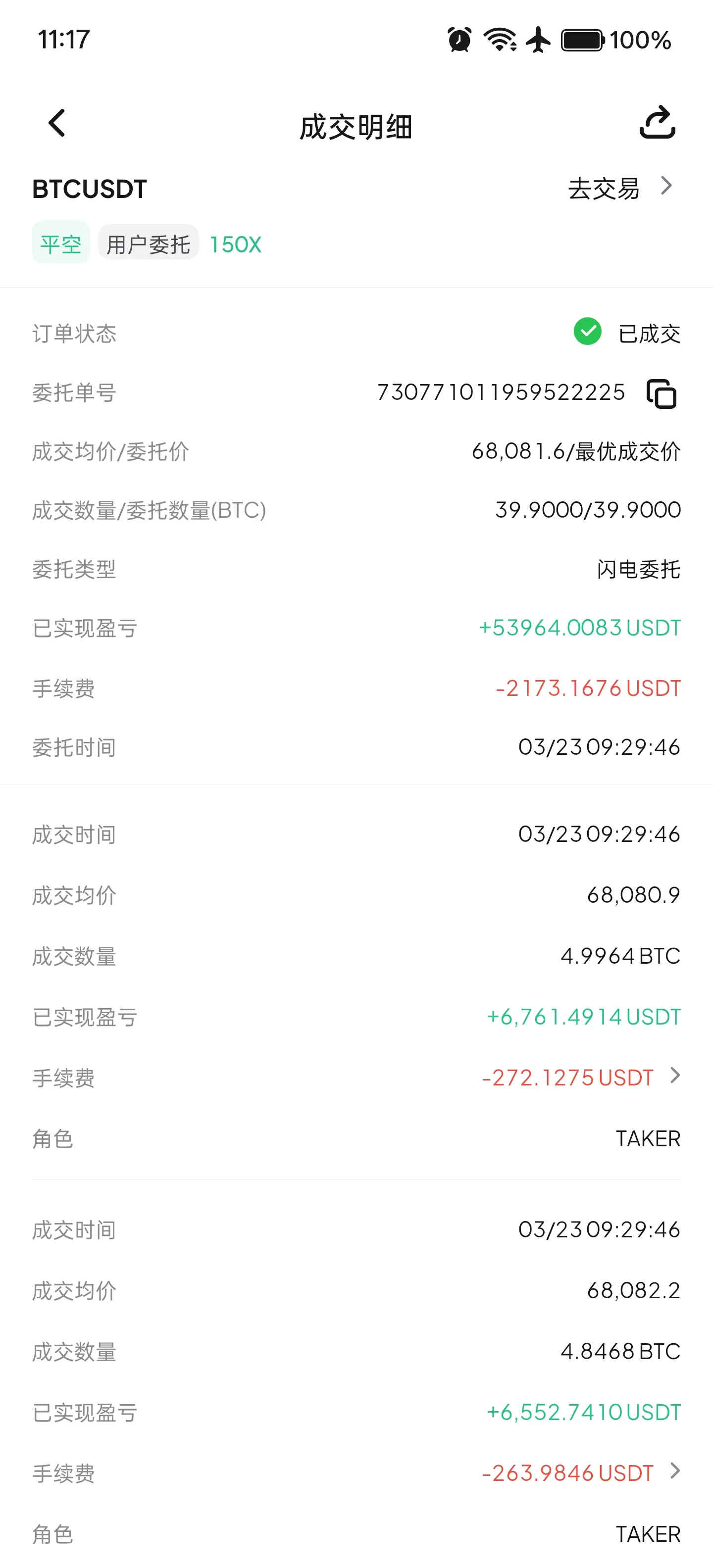713x1568 pixels.
Task: Expand fee details for -263.9846 USDT
Action: (x=674, y=1471)
